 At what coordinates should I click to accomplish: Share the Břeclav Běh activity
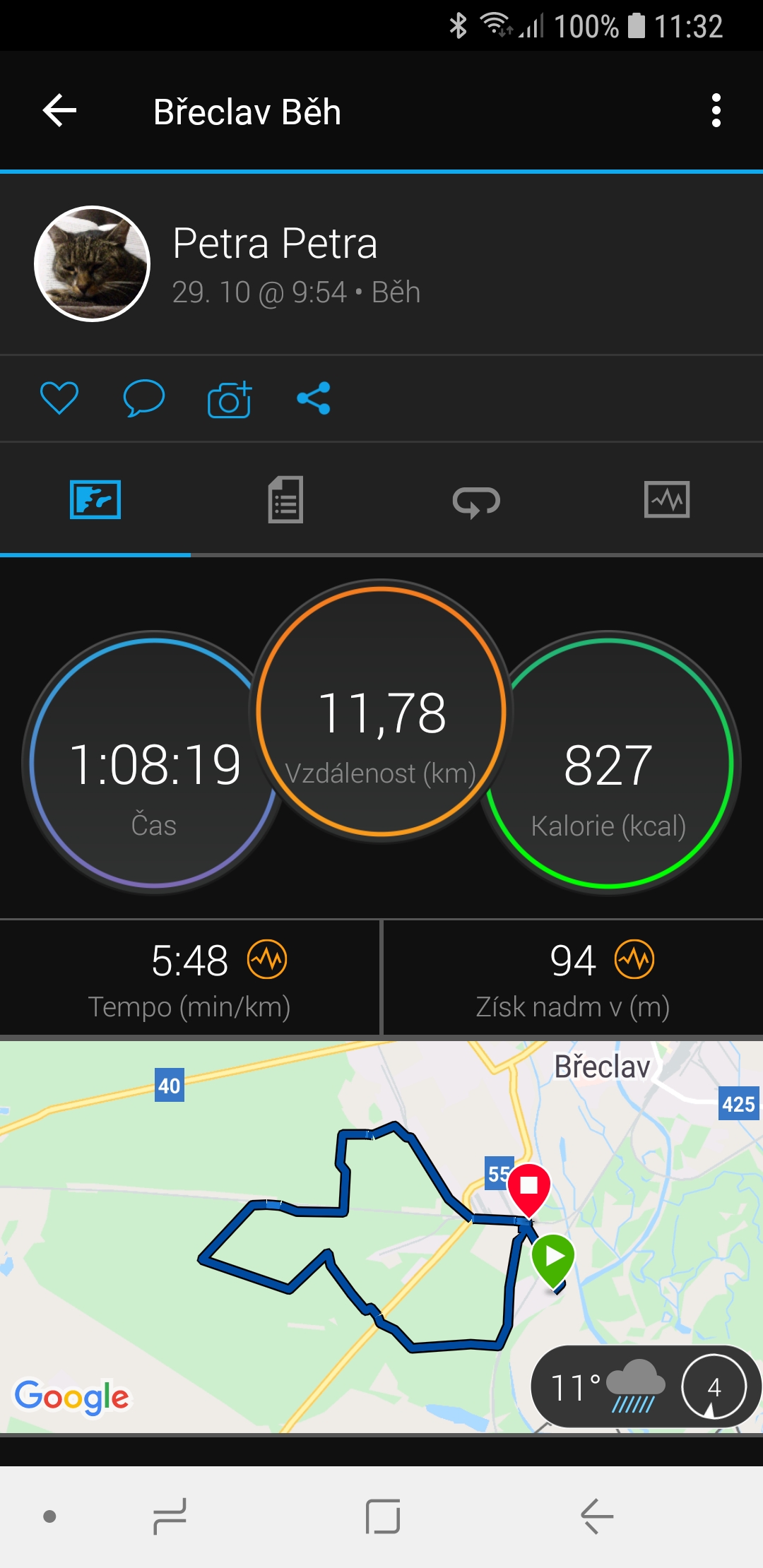tap(314, 398)
